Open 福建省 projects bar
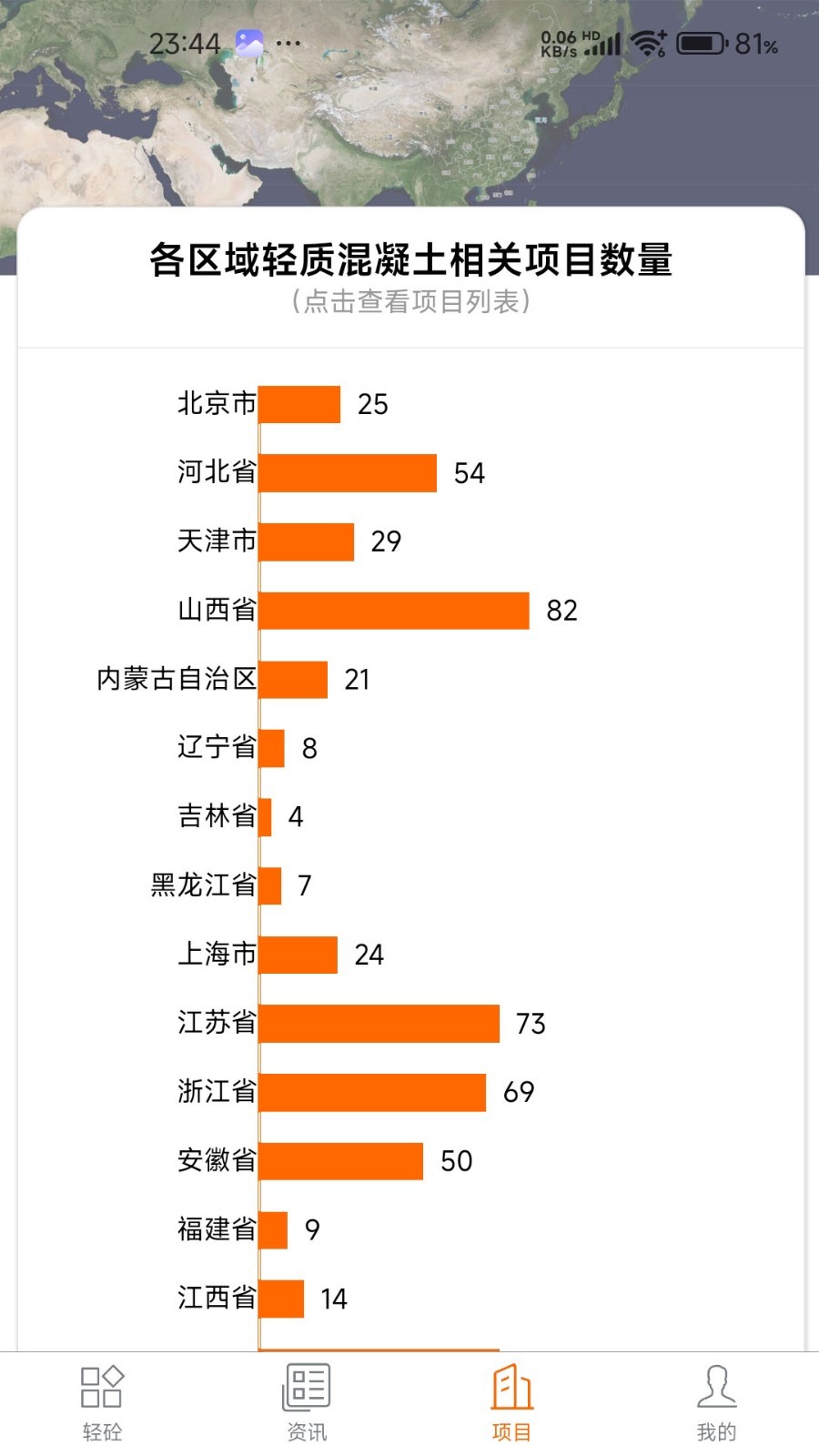The image size is (819, 1456). click(x=273, y=1230)
